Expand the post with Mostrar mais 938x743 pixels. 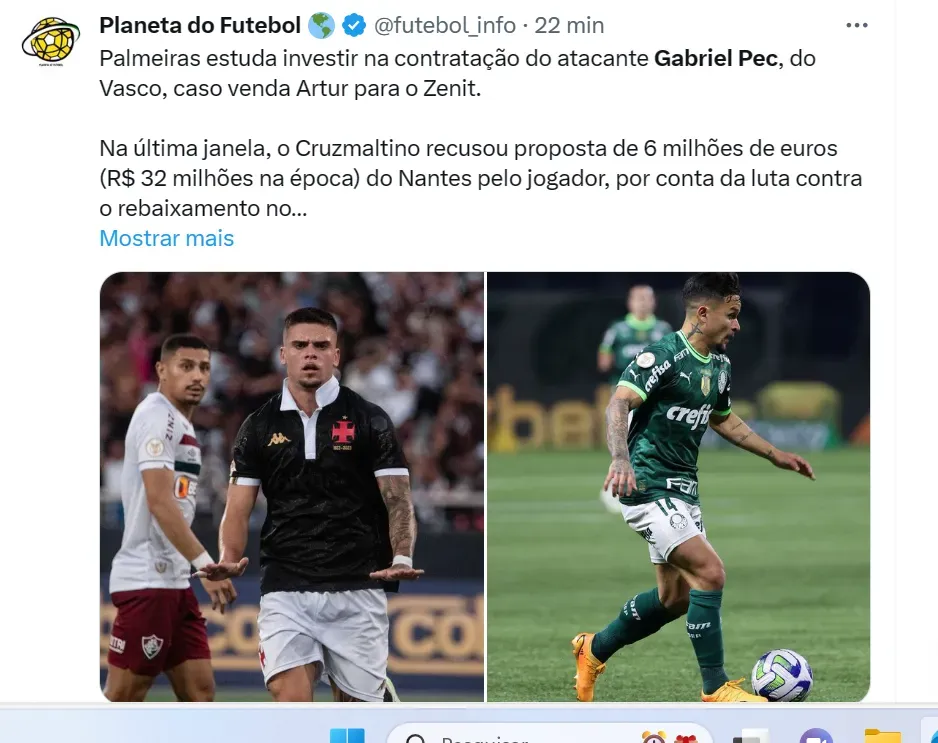tap(166, 238)
